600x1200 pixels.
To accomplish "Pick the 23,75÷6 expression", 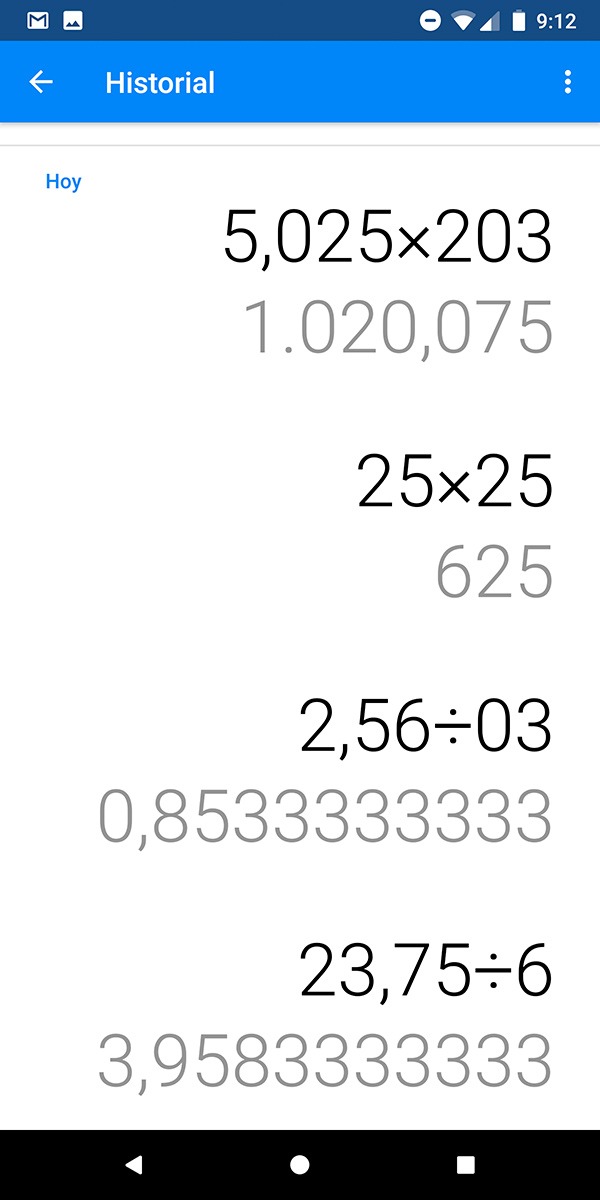I will click(425, 972).
